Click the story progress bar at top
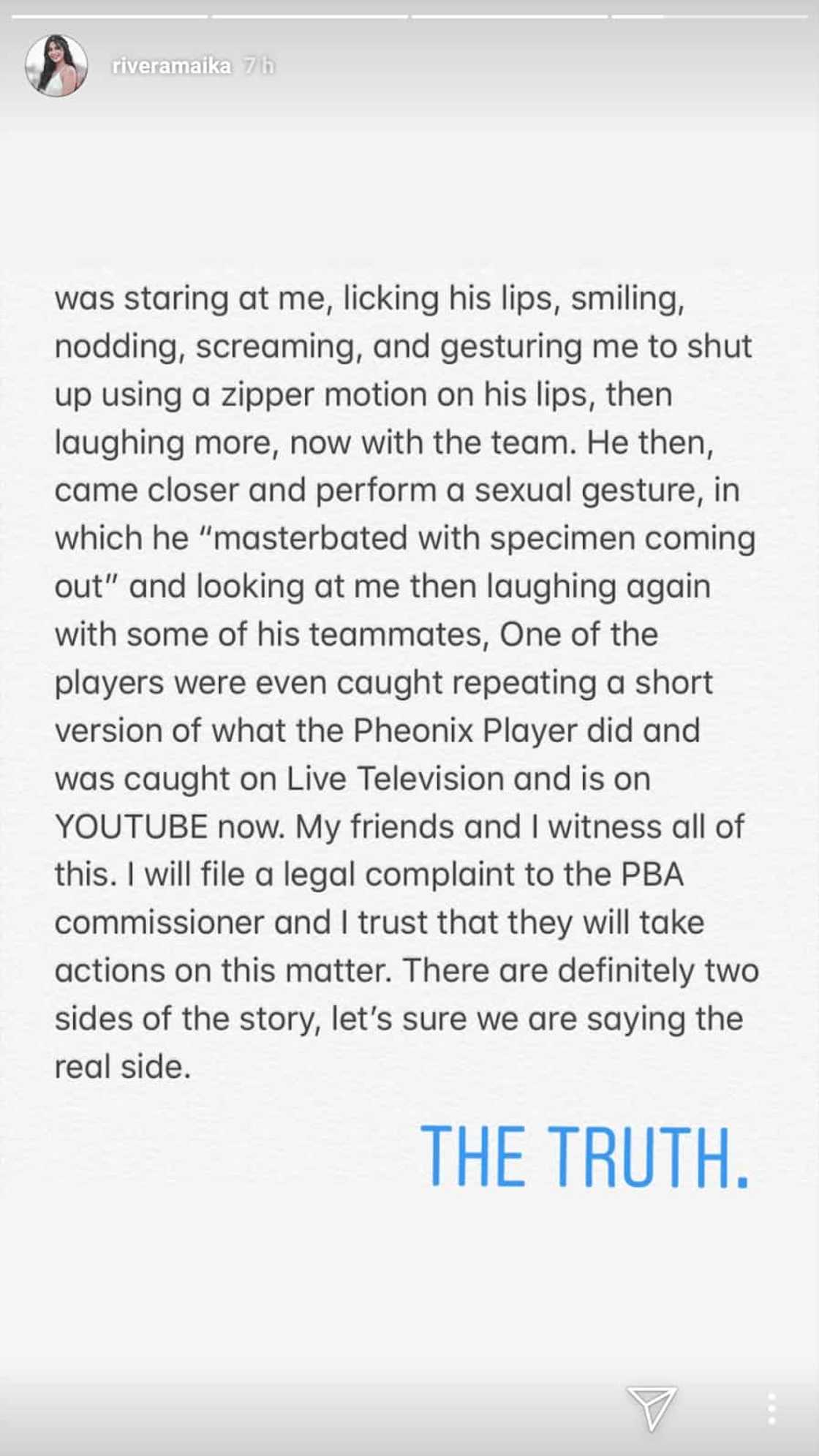The image size is (819, 1456). pos(409,12)
